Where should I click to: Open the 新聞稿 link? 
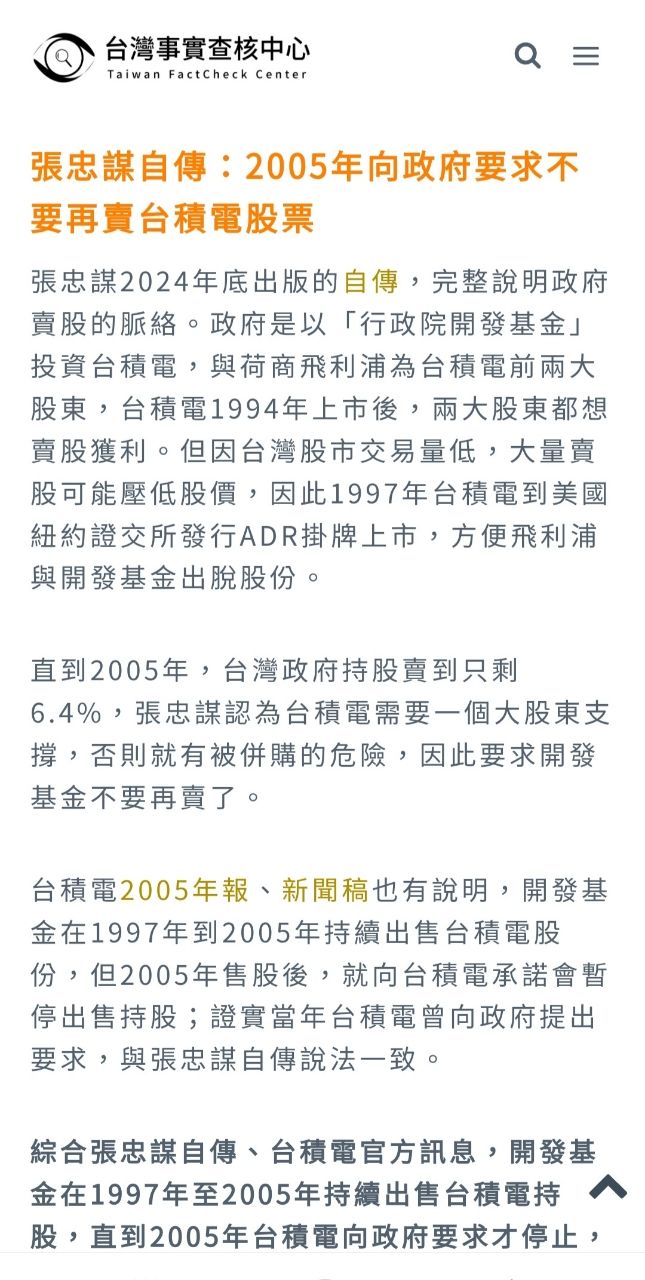[x=325, y=889]
